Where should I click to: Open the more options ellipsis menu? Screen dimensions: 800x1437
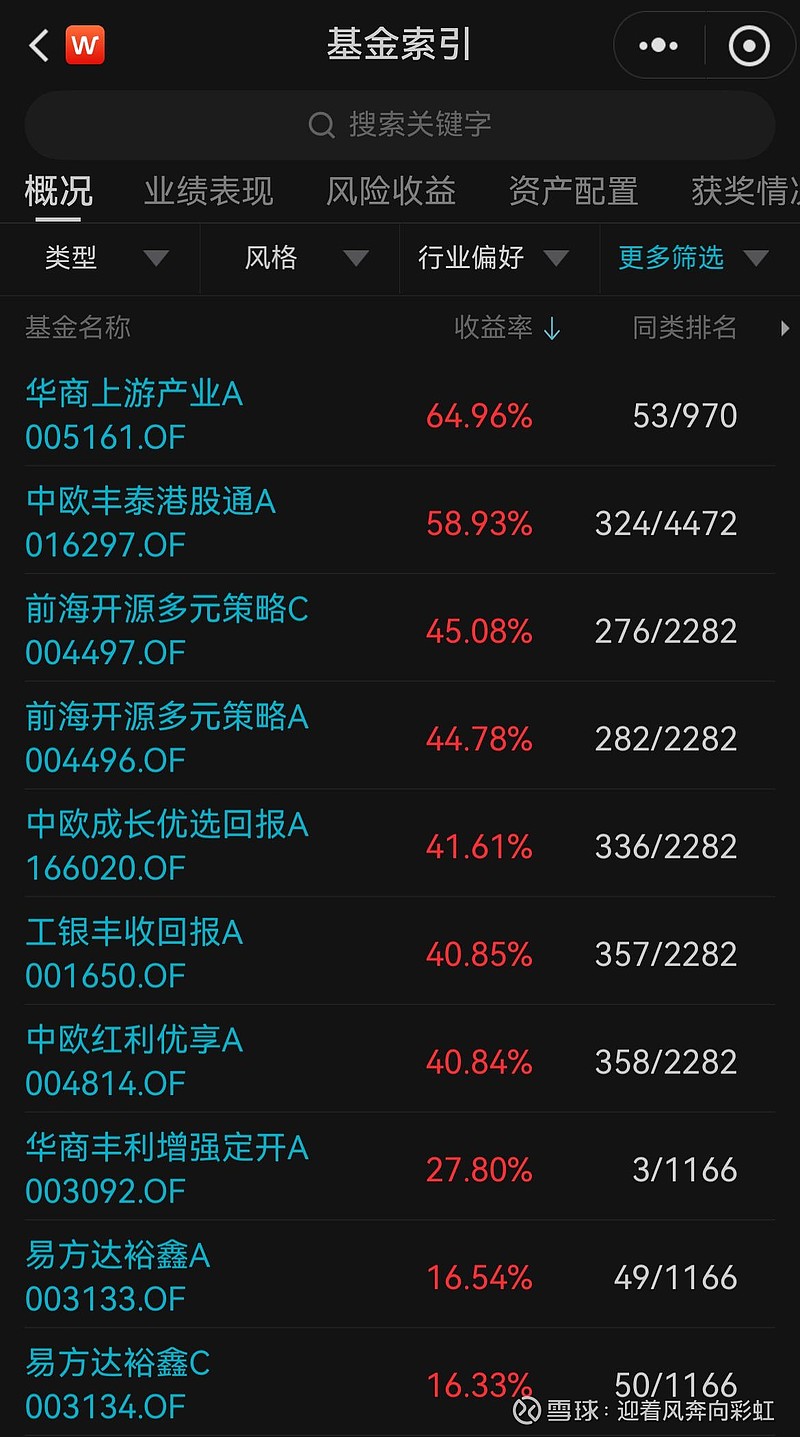click(656, 45)
